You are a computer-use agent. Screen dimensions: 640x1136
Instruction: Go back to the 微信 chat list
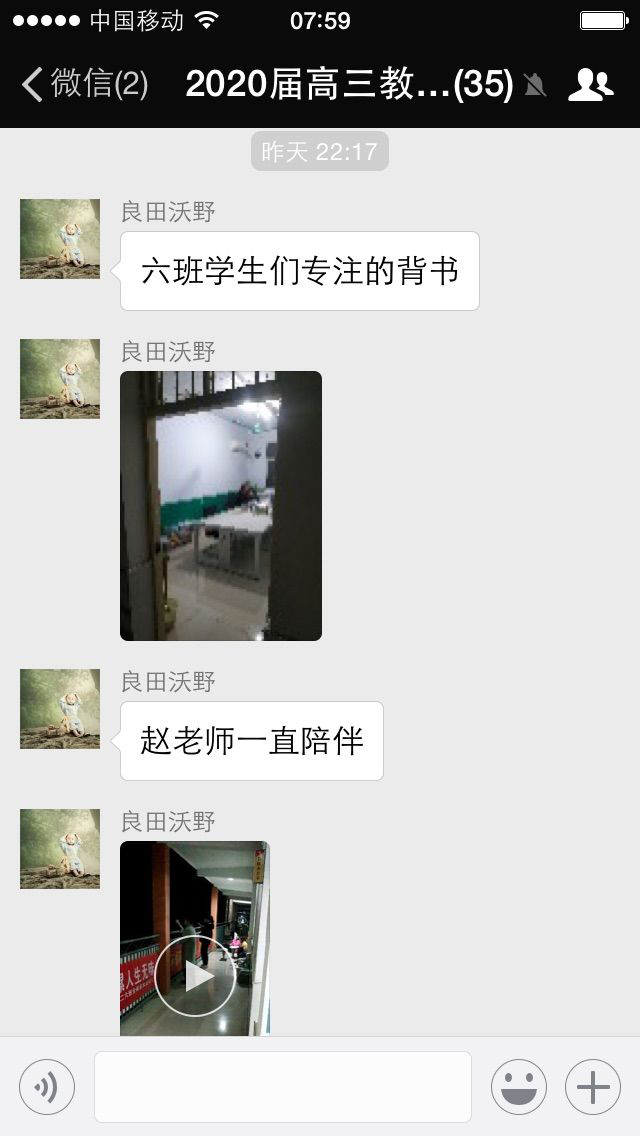click(84, 84)
